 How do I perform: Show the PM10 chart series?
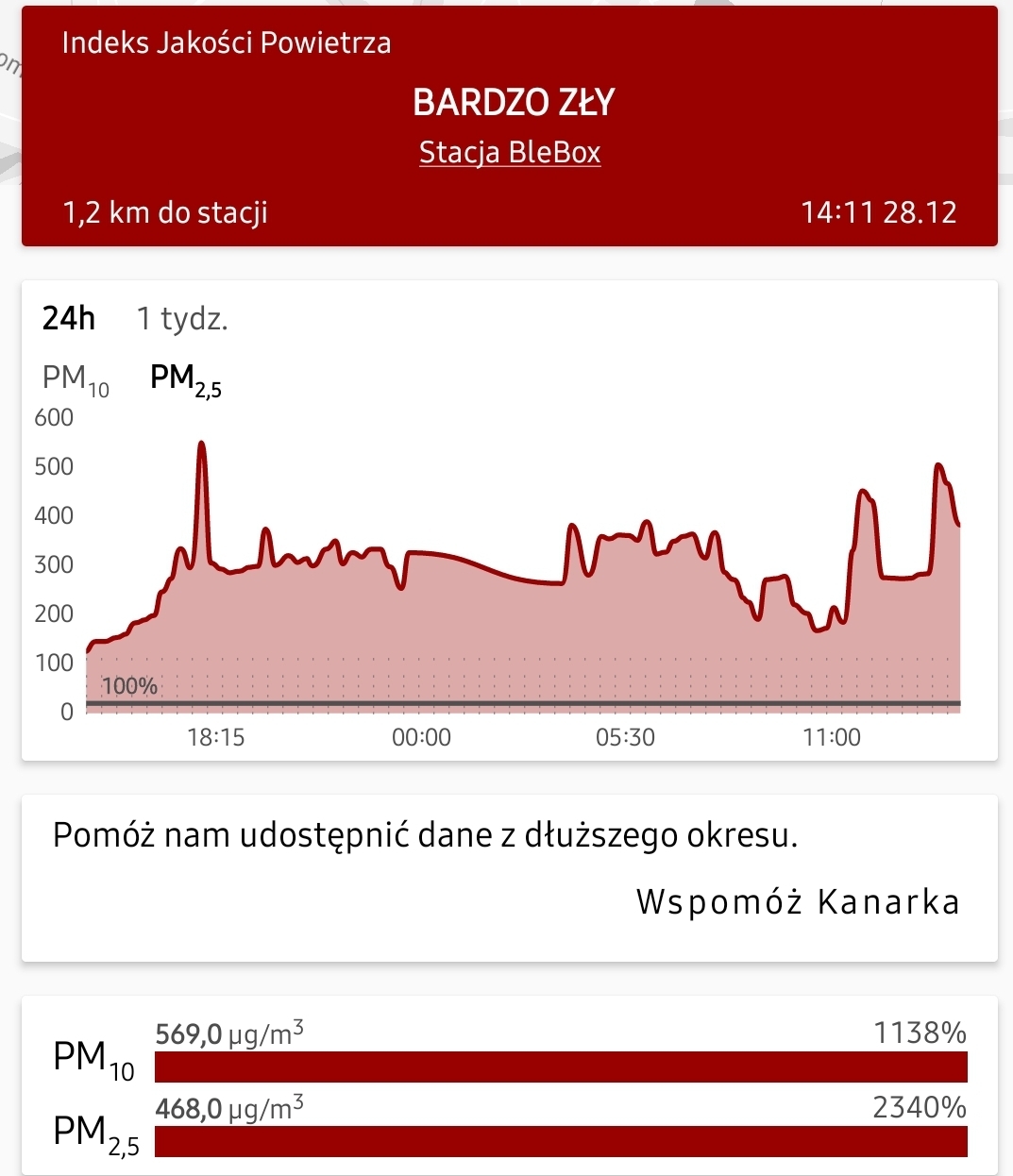[76, 379]
